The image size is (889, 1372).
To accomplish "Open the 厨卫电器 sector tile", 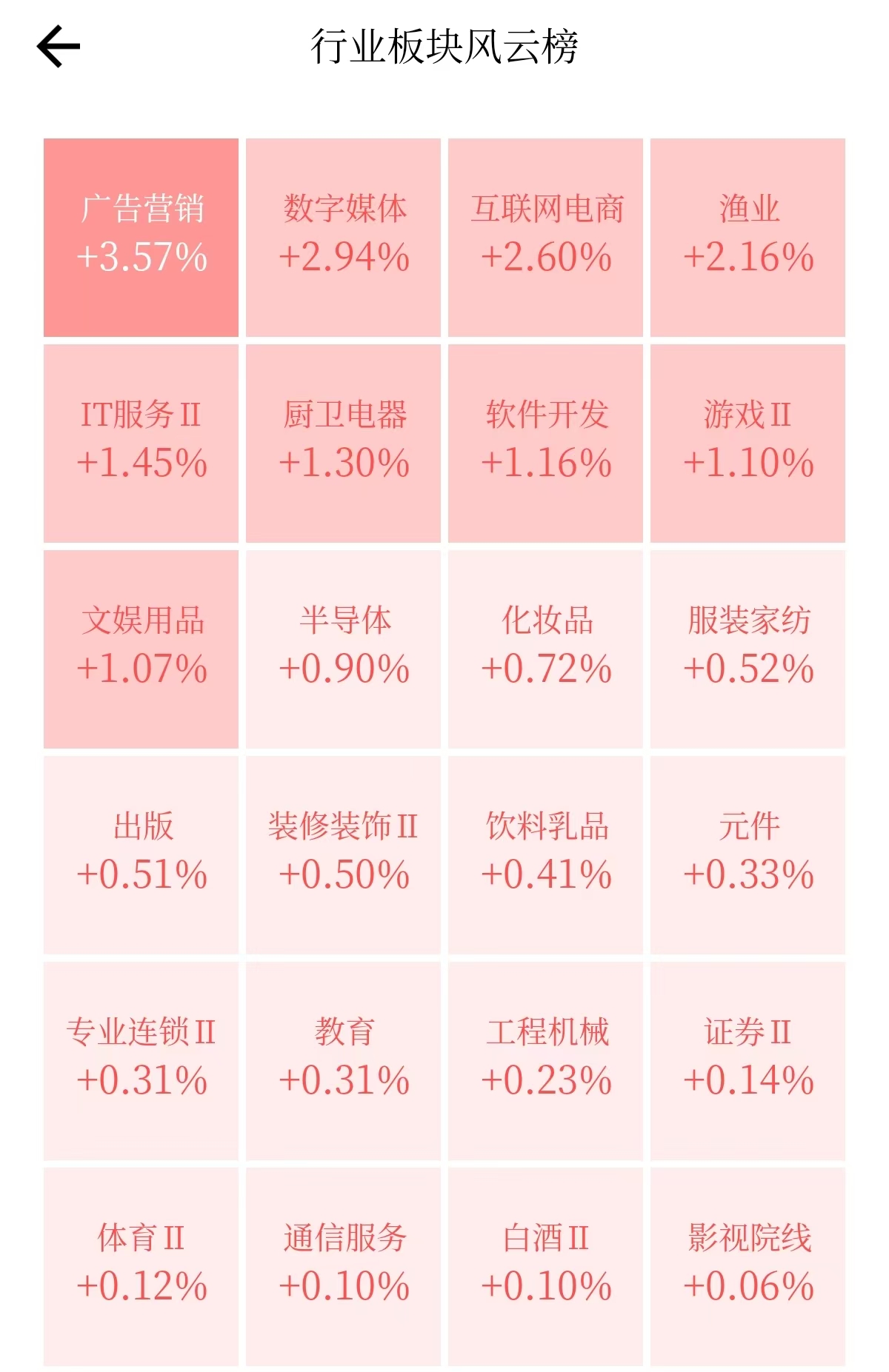I will tap(343, 443).
